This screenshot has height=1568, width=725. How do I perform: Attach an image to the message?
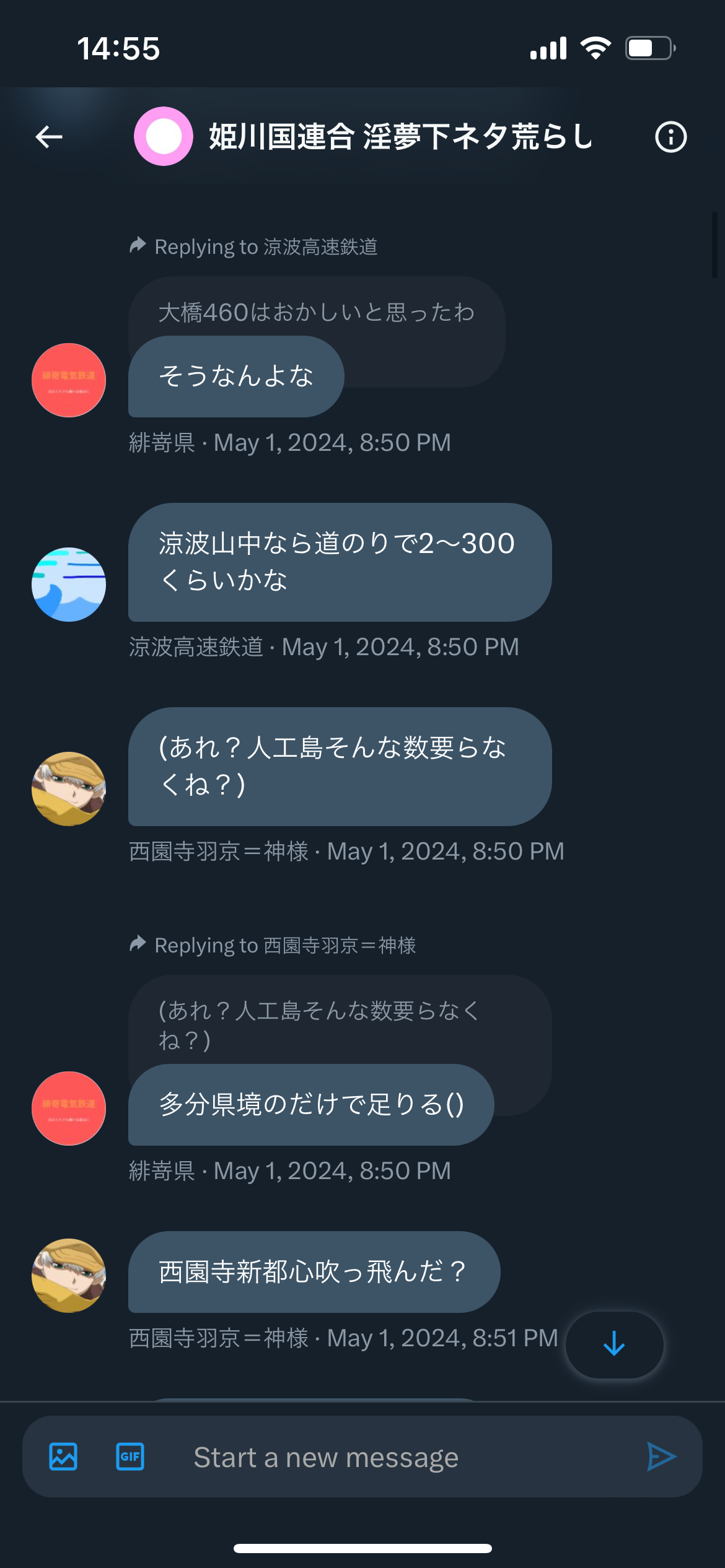[63, 1457]
